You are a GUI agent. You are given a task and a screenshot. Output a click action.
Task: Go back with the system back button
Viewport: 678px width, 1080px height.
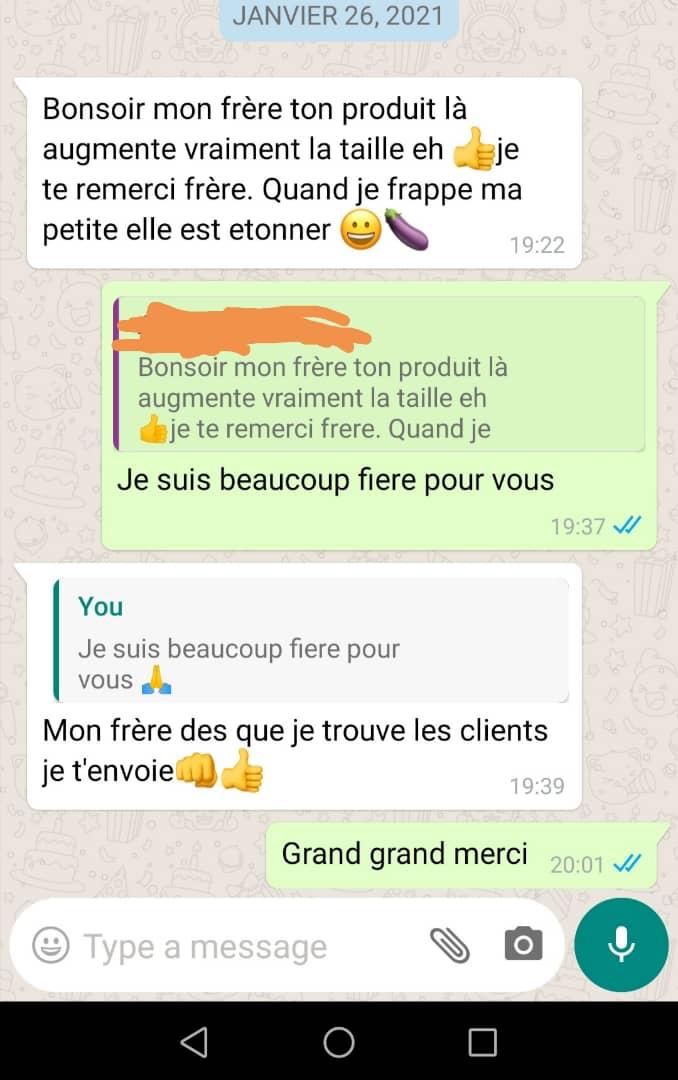click(x=194, y=1042)
